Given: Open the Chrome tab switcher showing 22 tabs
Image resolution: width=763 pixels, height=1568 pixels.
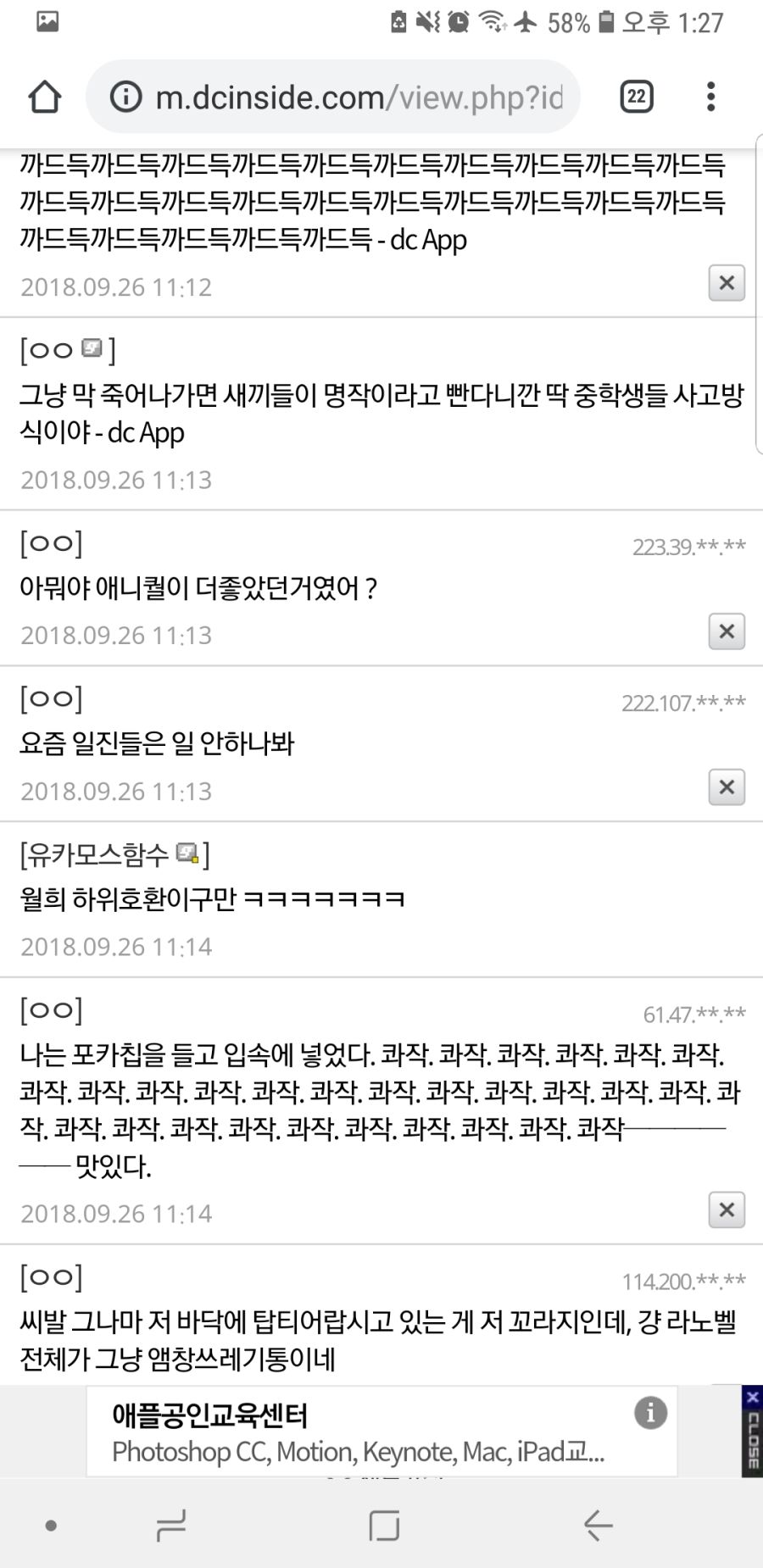Looking at the screenshot, I should pyautogui.click(x=636, y=96).
